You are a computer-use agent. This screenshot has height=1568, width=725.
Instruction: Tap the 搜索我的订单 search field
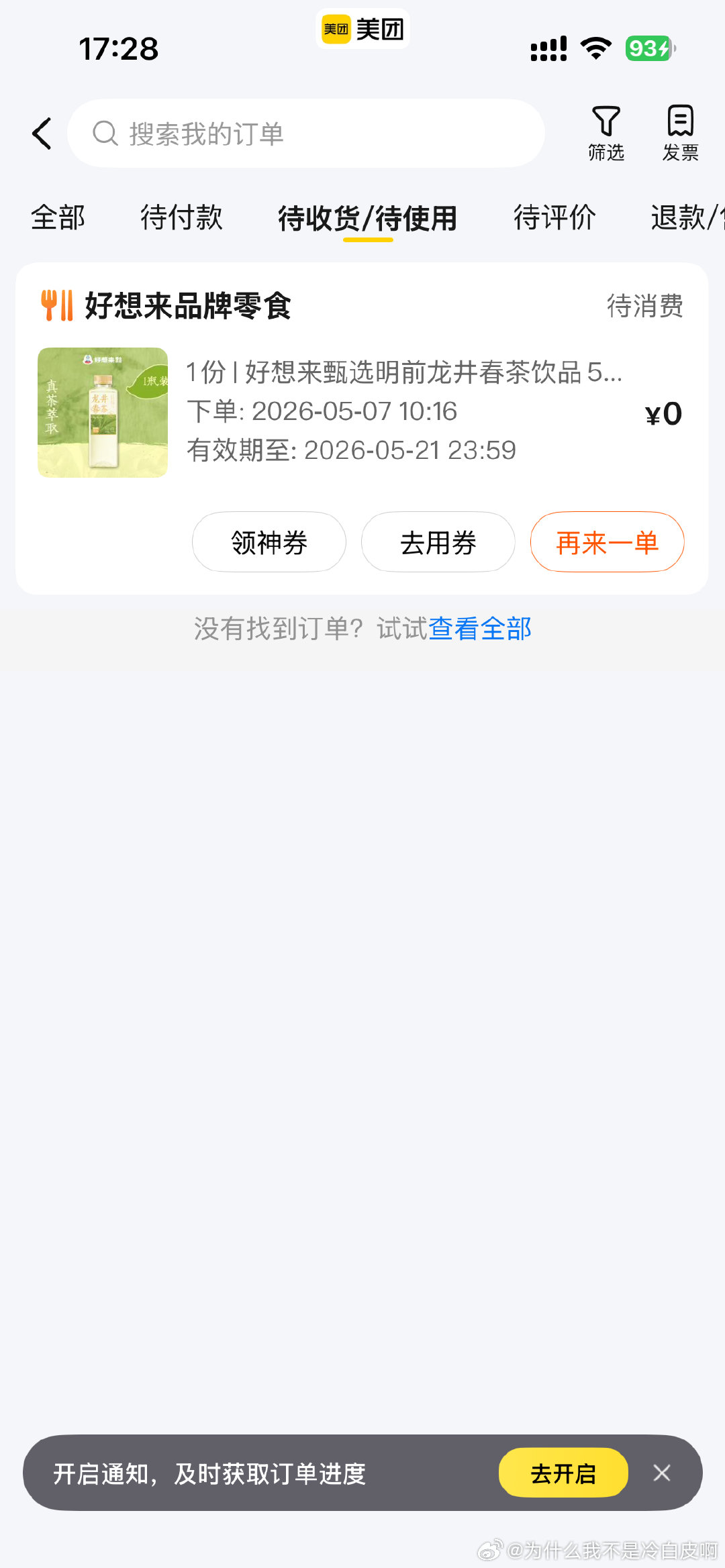[305, 134]
